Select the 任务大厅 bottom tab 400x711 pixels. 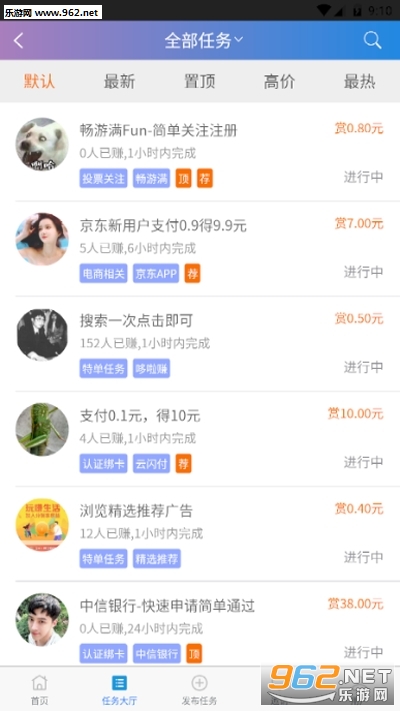tap(119, 689)
